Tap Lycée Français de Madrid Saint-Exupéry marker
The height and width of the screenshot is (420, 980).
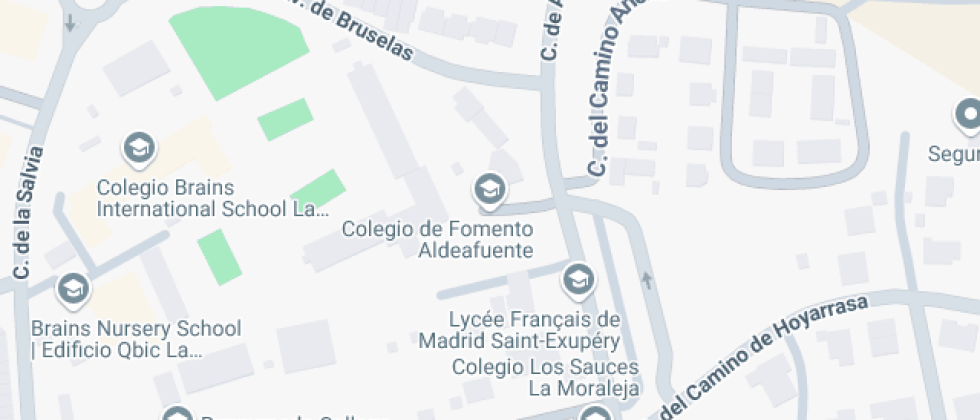pyautogui.click(x=578, y=279)
